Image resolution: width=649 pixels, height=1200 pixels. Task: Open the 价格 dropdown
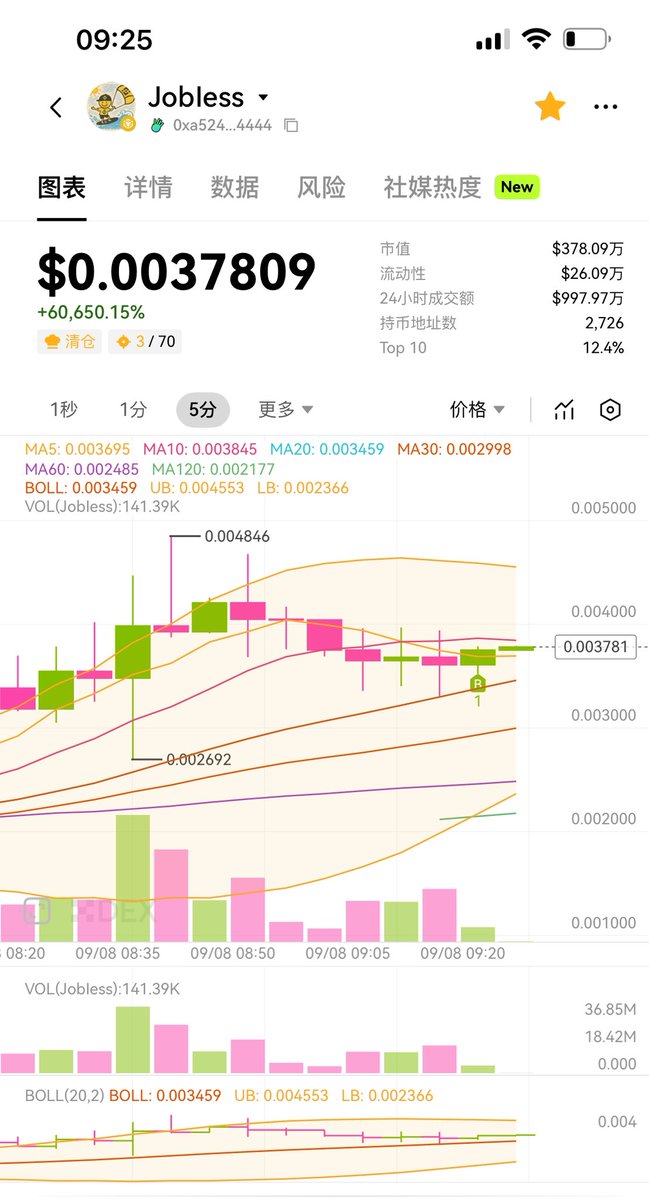pos(477,409)
